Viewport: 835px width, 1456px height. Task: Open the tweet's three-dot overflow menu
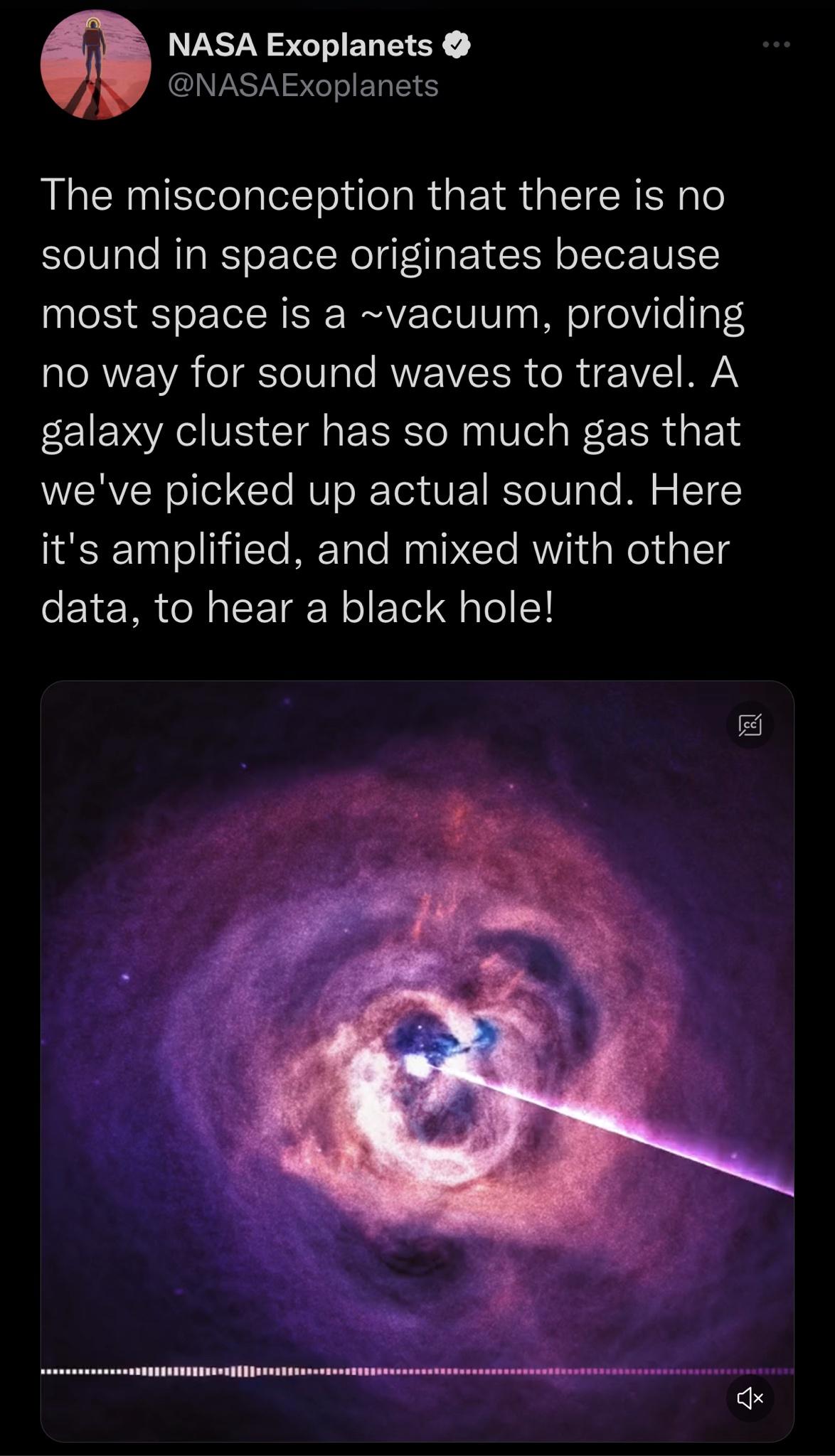point(775,45)
